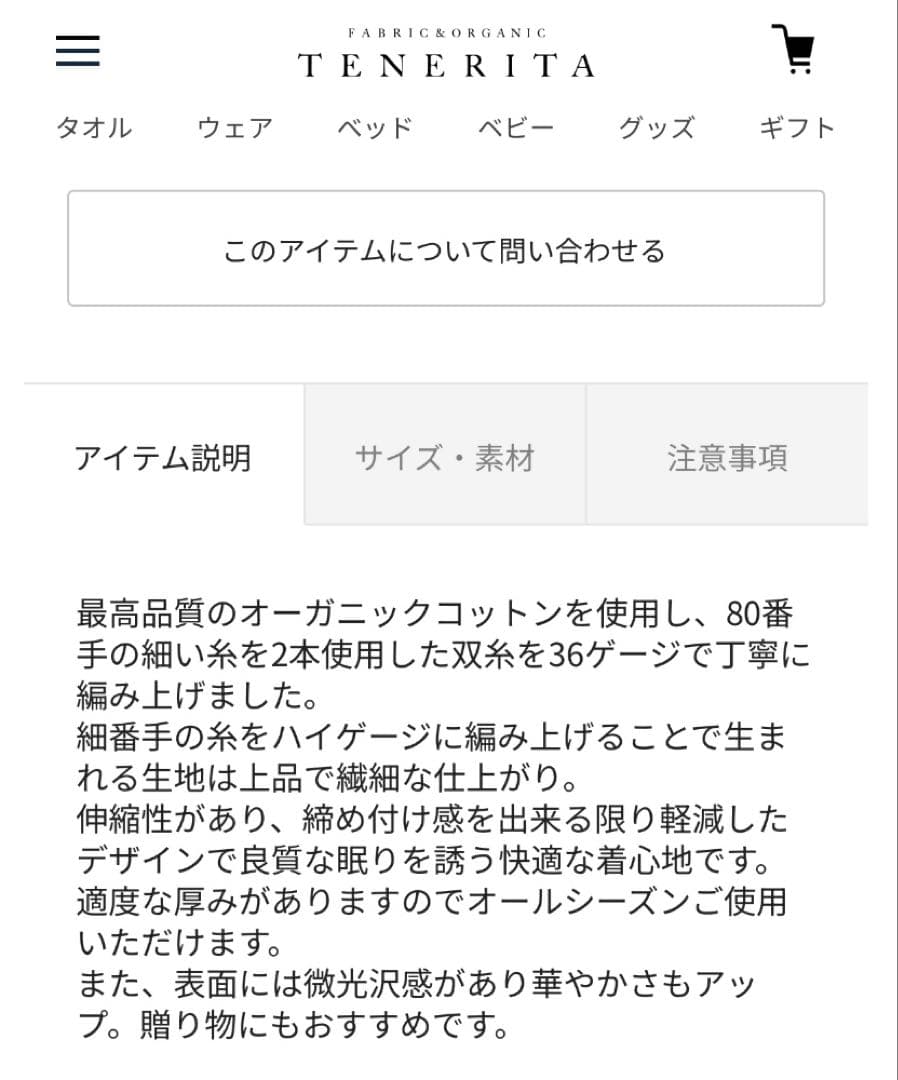Open the タオル category
The image size is (898, 1080).
pyautogui.click(x=93, y=127)
